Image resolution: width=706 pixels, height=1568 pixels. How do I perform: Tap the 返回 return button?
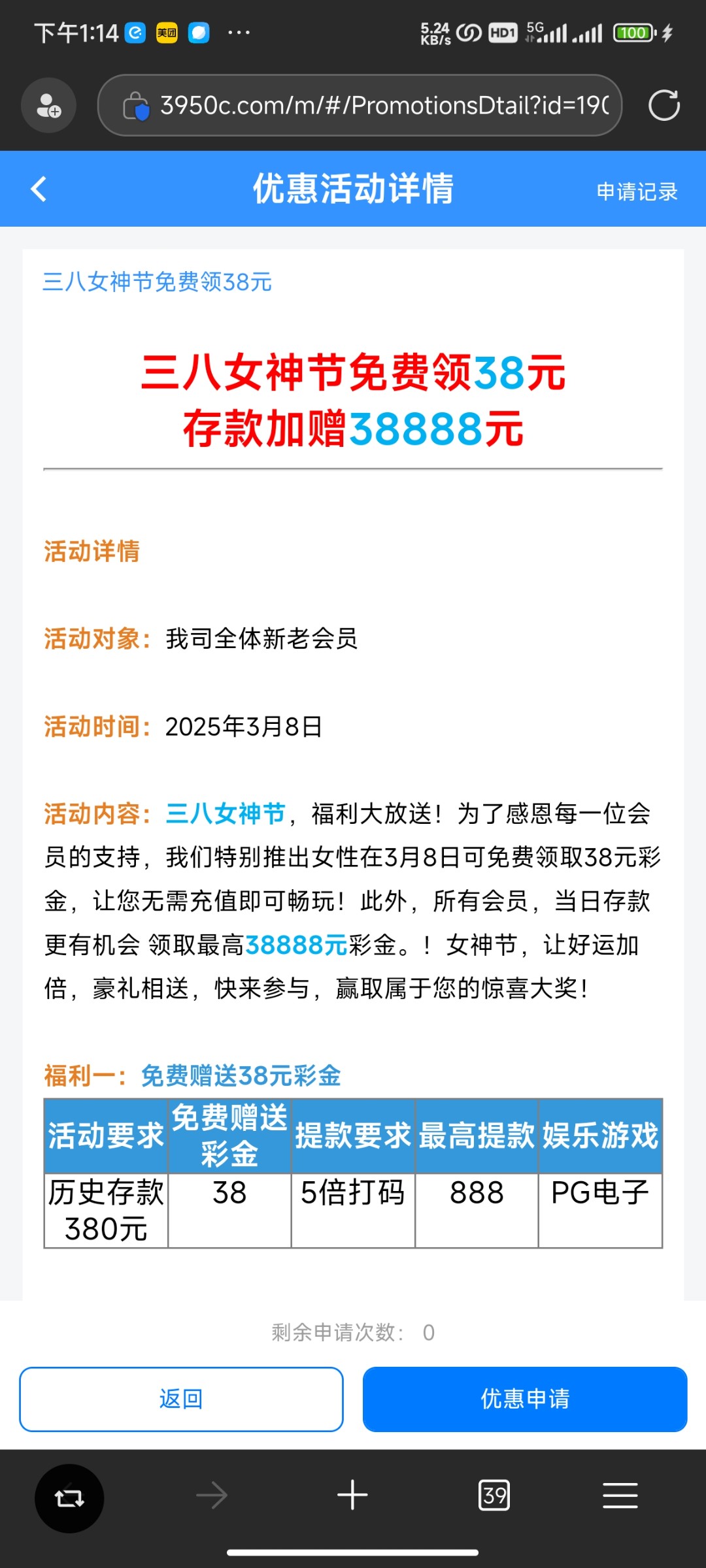(181, 1399)
